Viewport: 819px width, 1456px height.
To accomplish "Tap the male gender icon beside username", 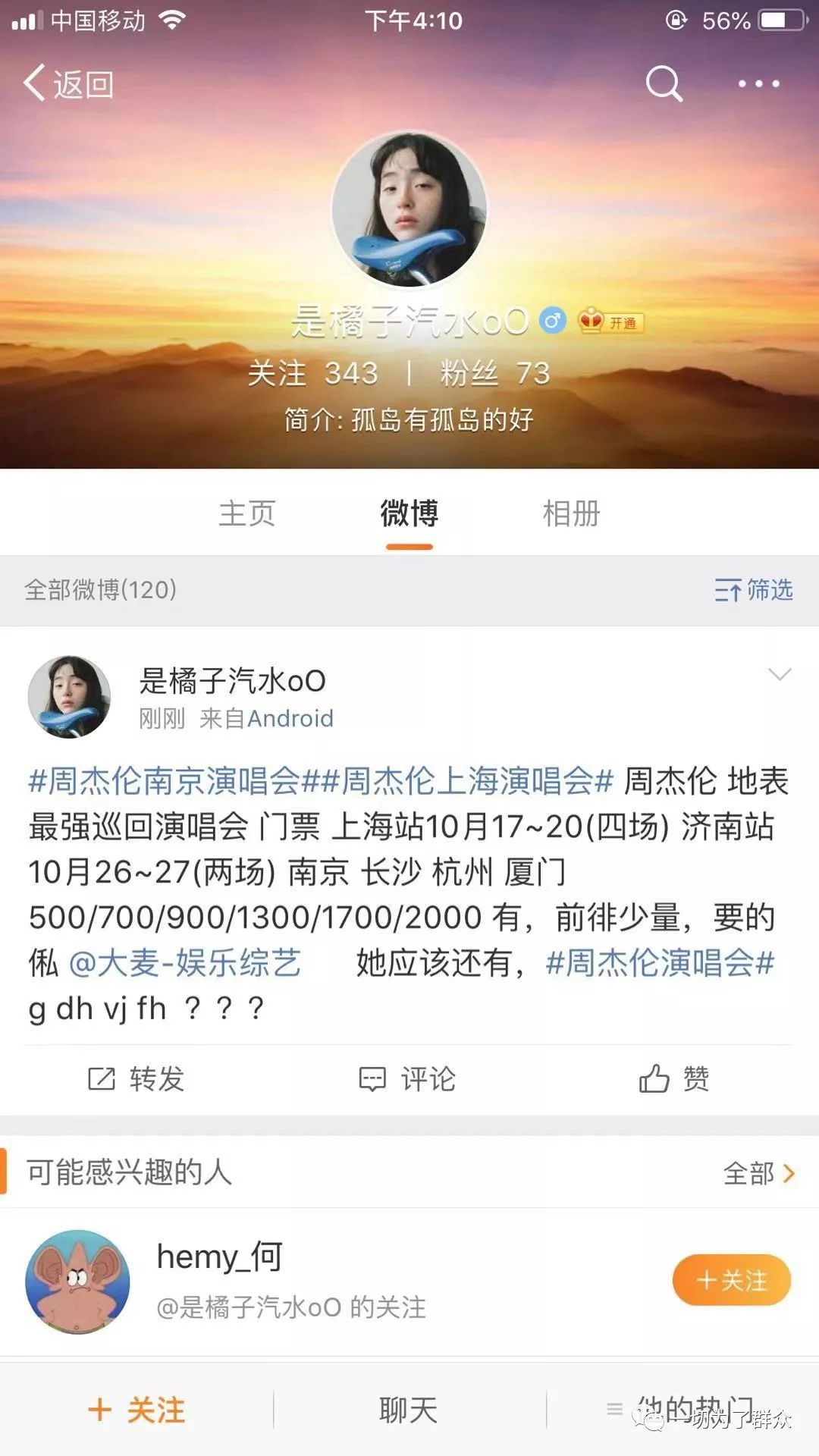I will [553, 321].
